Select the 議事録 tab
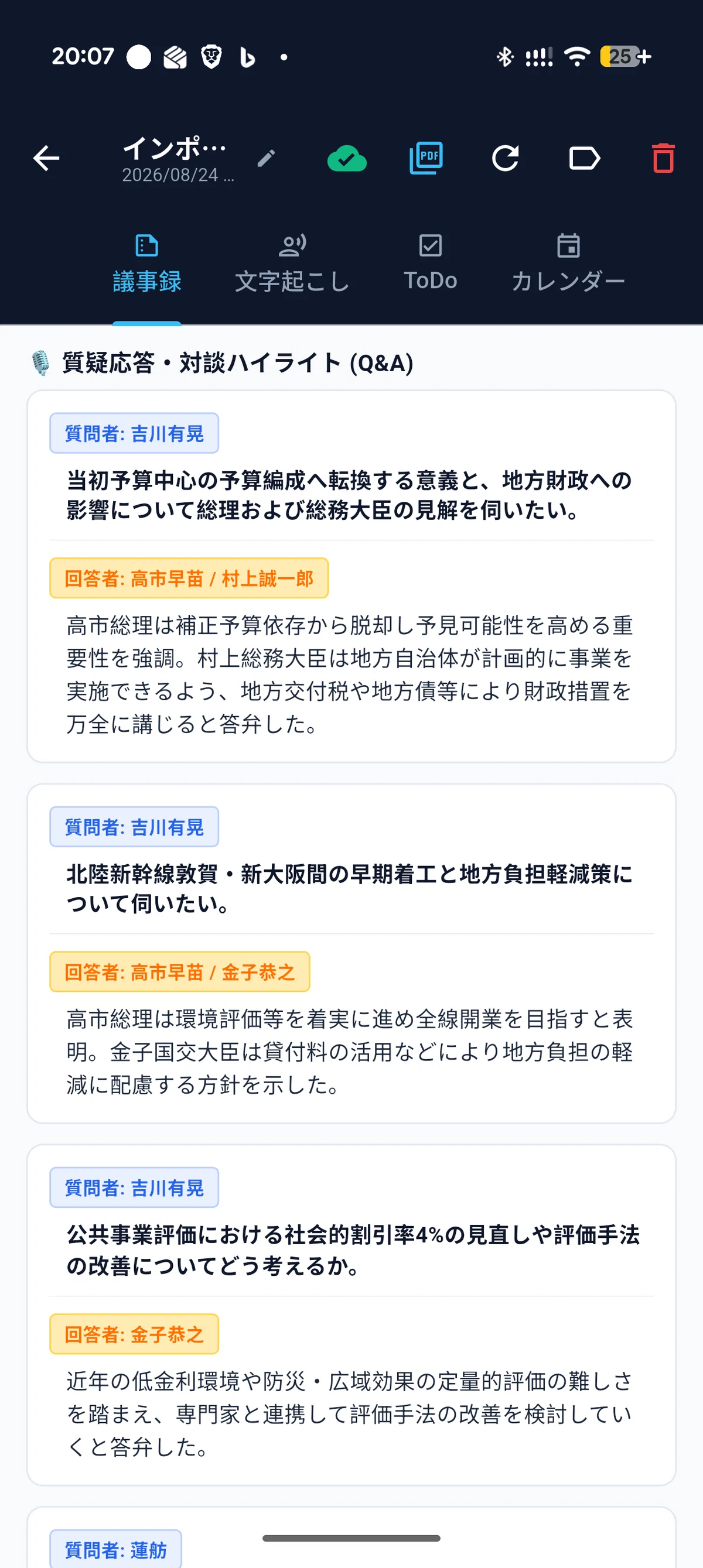This screenshot has width=703, height=1568. 147,264
